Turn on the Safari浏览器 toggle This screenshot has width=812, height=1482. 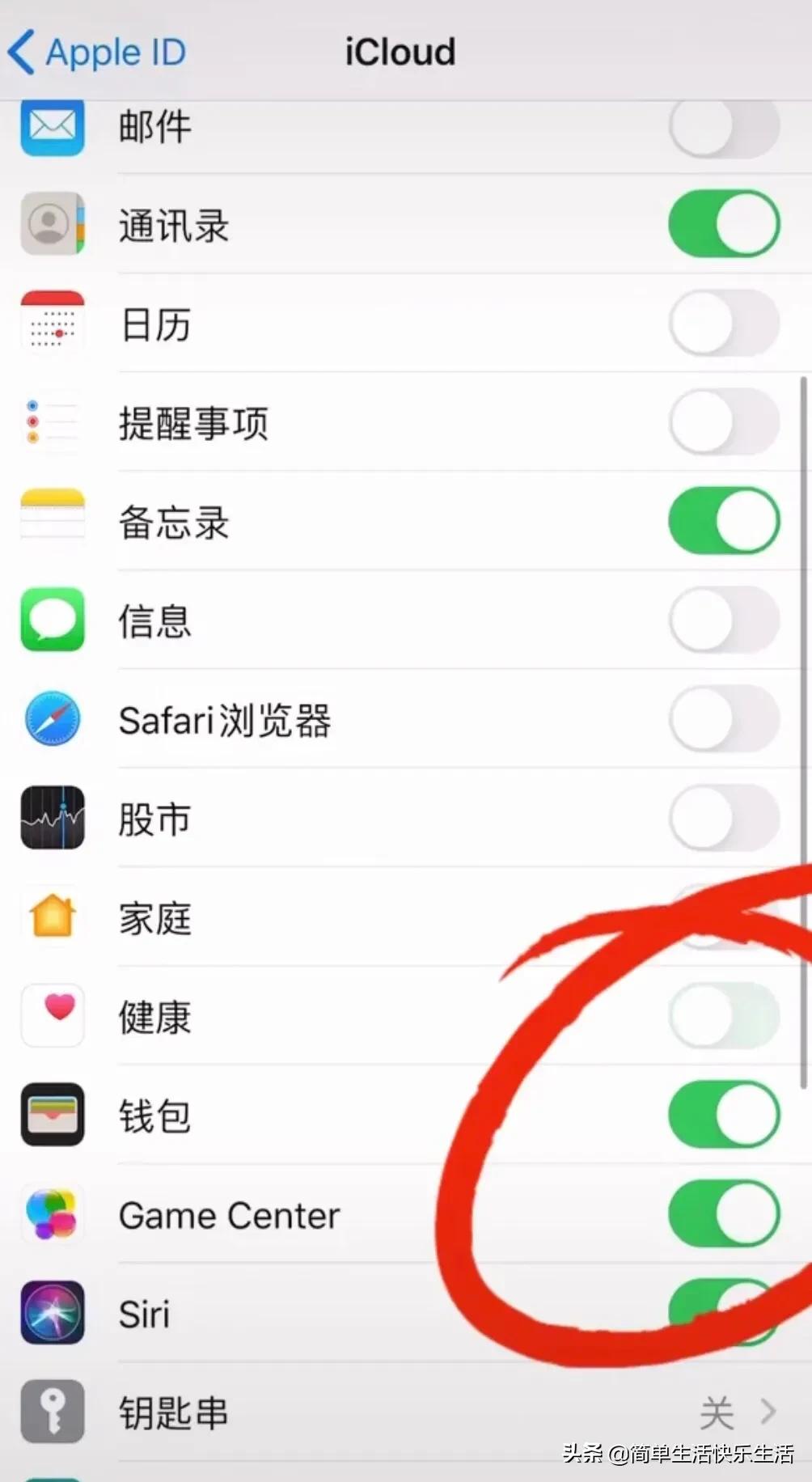tap(723, 719)
